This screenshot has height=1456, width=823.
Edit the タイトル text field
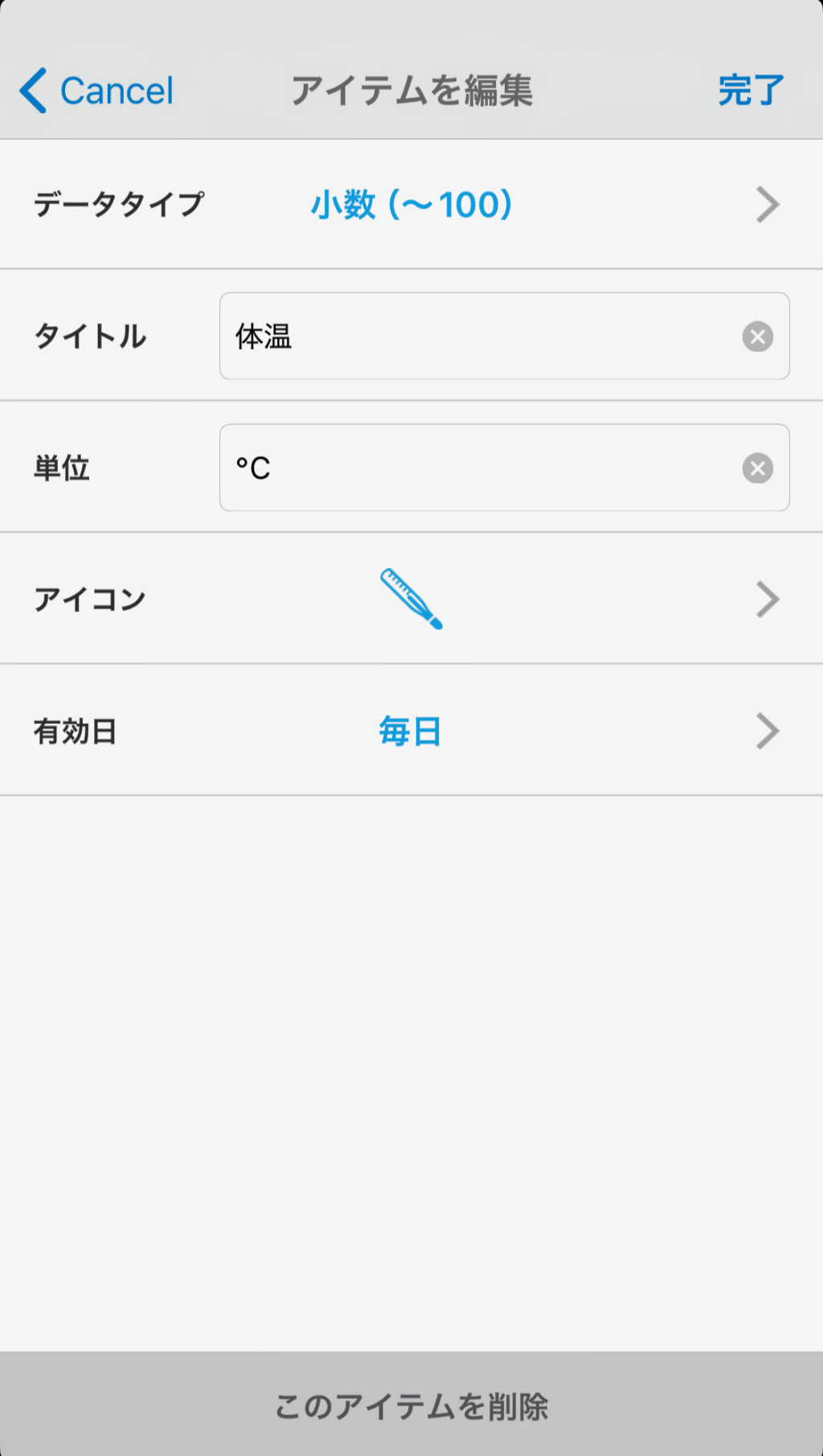click(x=482, y=336)
